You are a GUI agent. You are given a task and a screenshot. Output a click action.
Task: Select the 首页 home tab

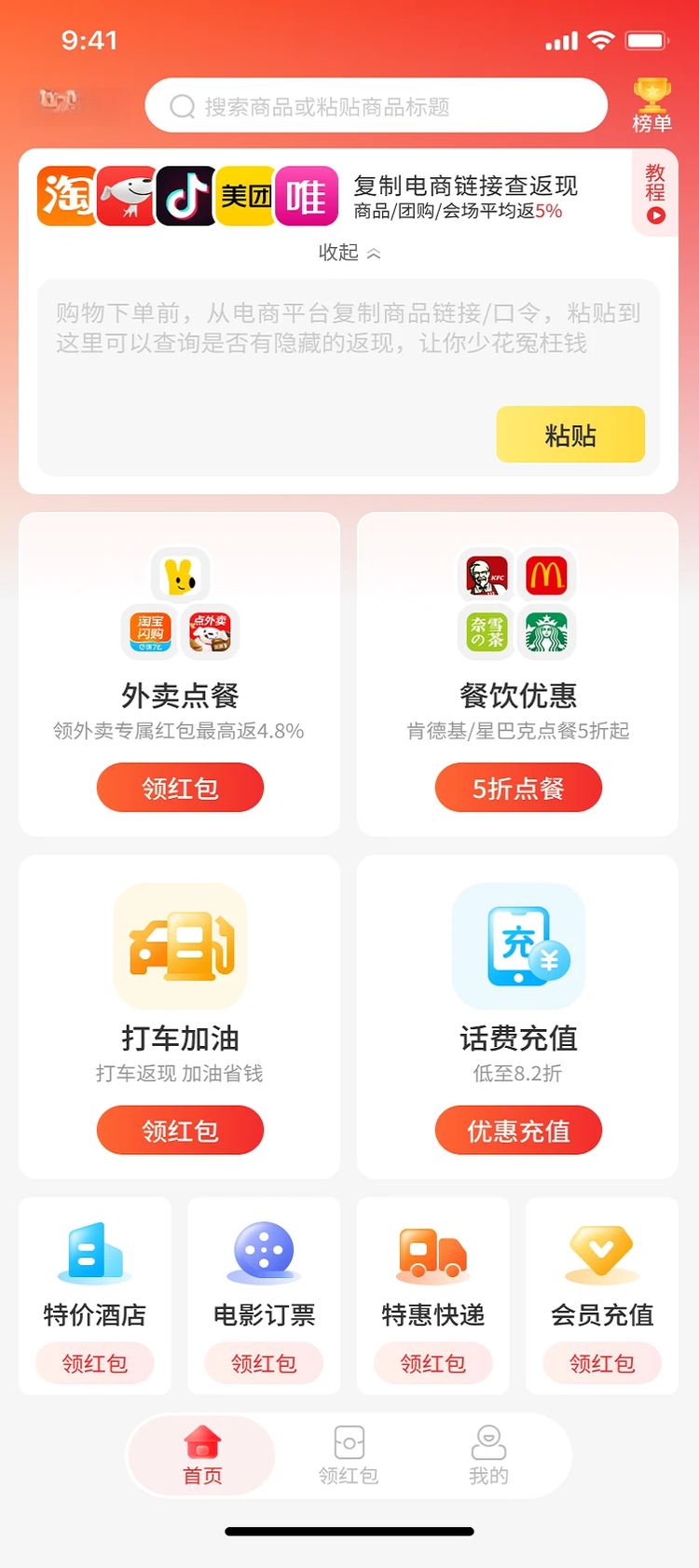(x=202, y=1455)
